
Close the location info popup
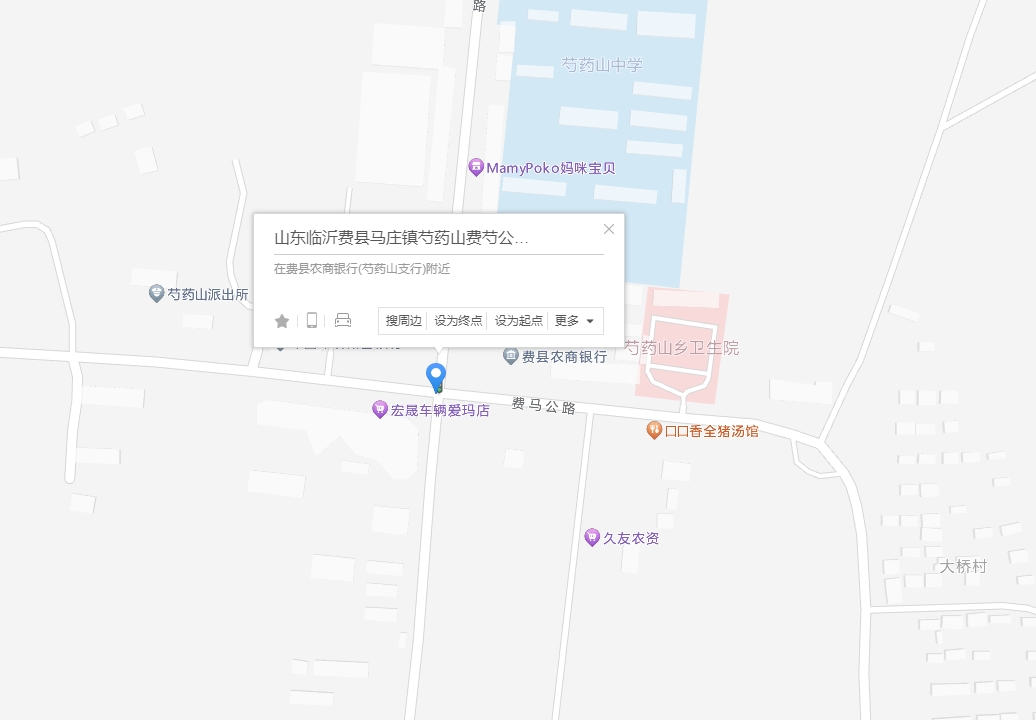point(609,229)
